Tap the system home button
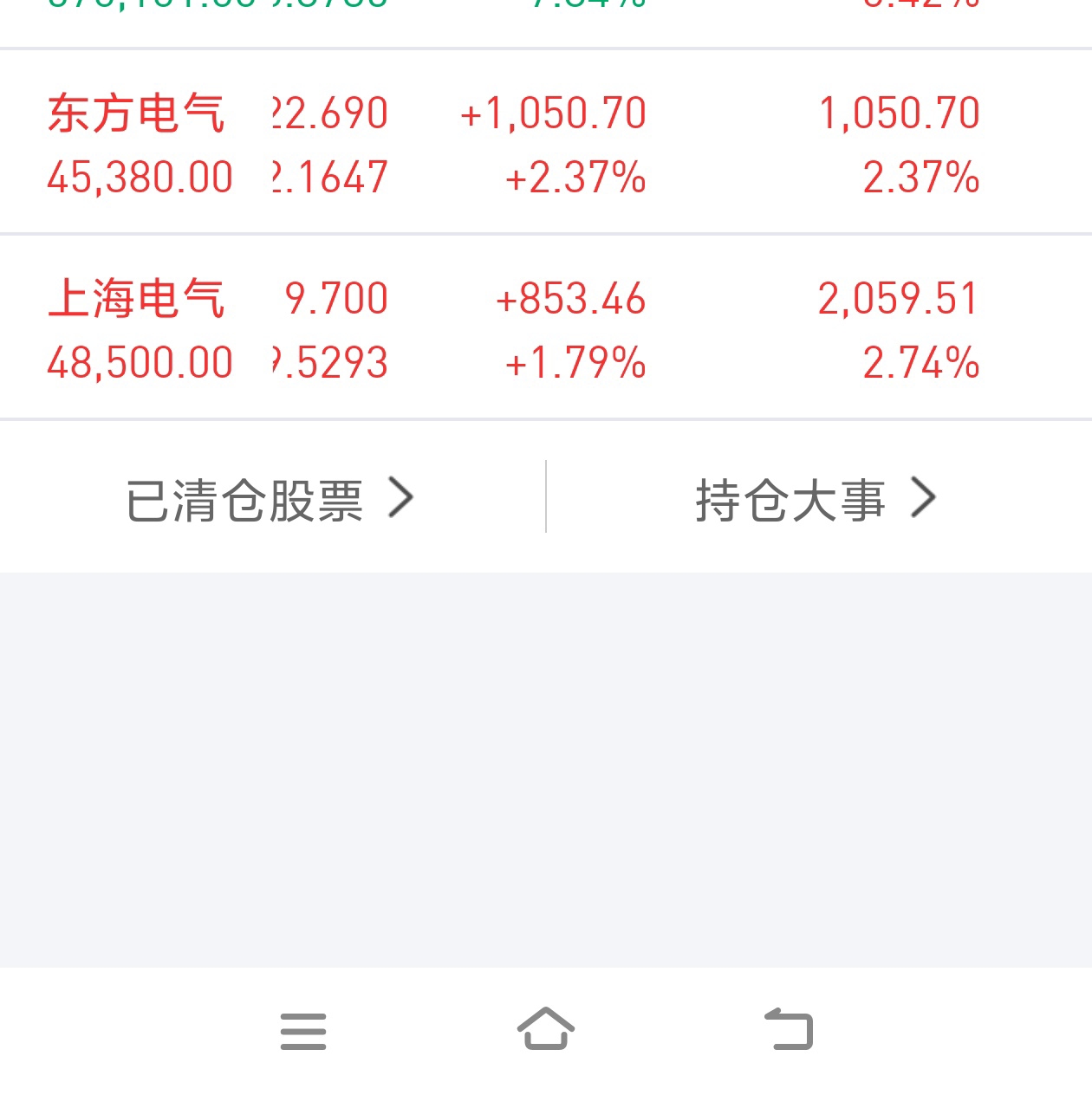The image size is (1092, 1095). 546,1030
